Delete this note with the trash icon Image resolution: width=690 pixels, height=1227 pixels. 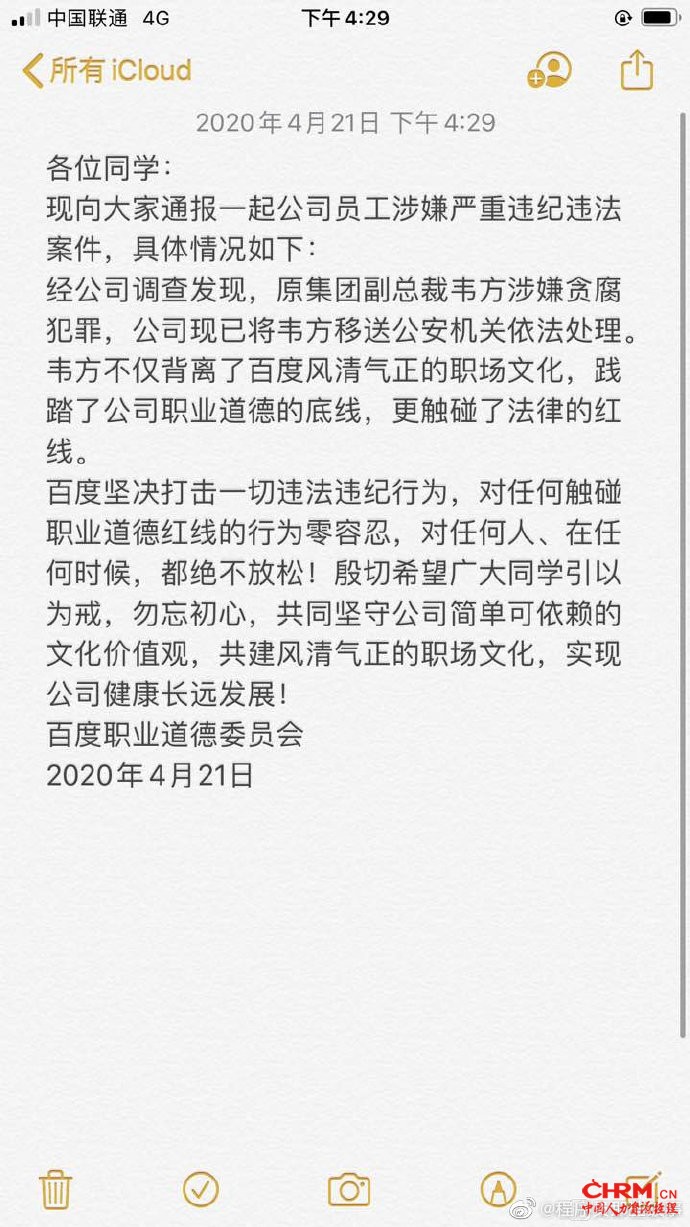coord(55,1189)
